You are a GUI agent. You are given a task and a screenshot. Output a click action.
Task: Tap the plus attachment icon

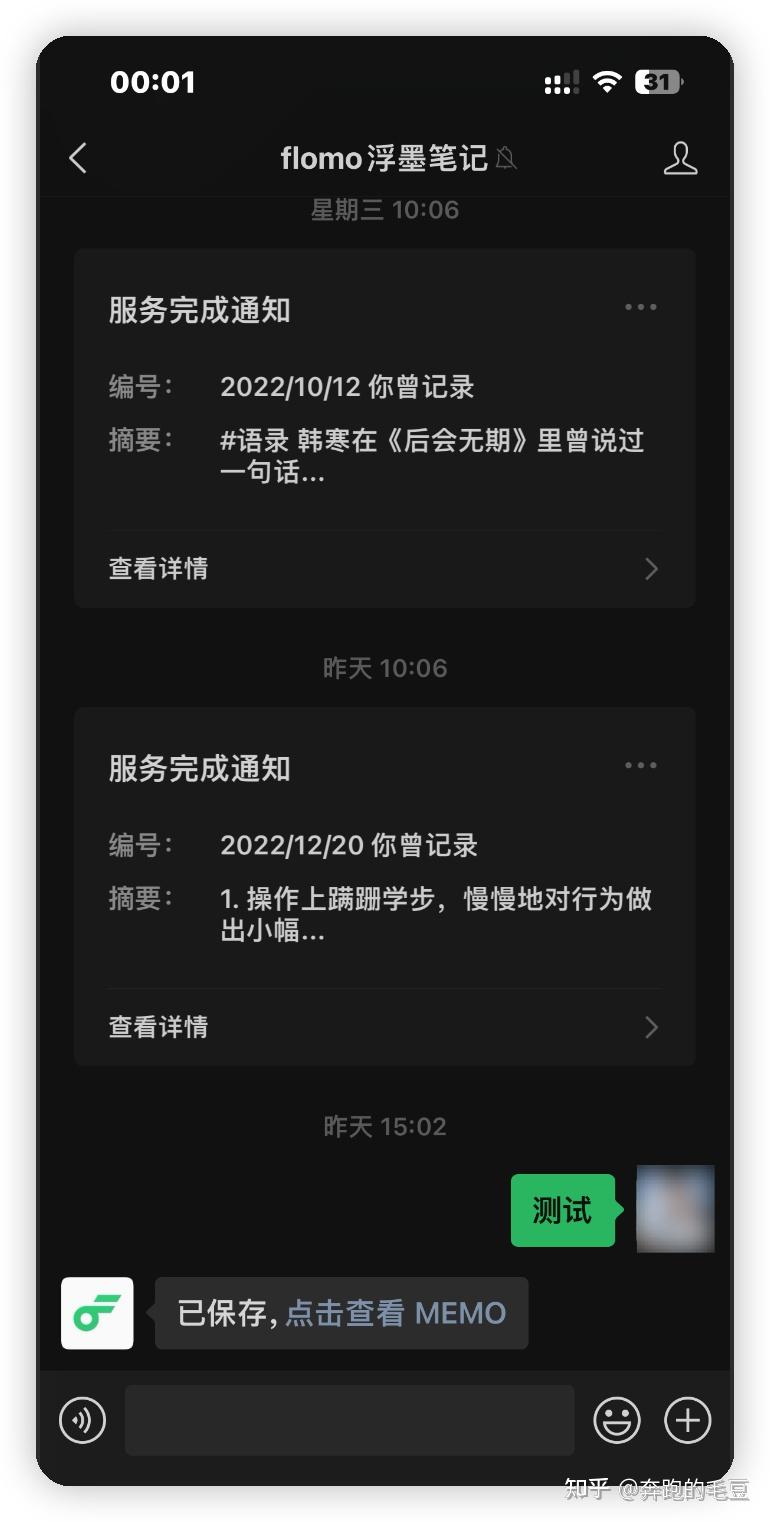click(x=688, y=1420)
